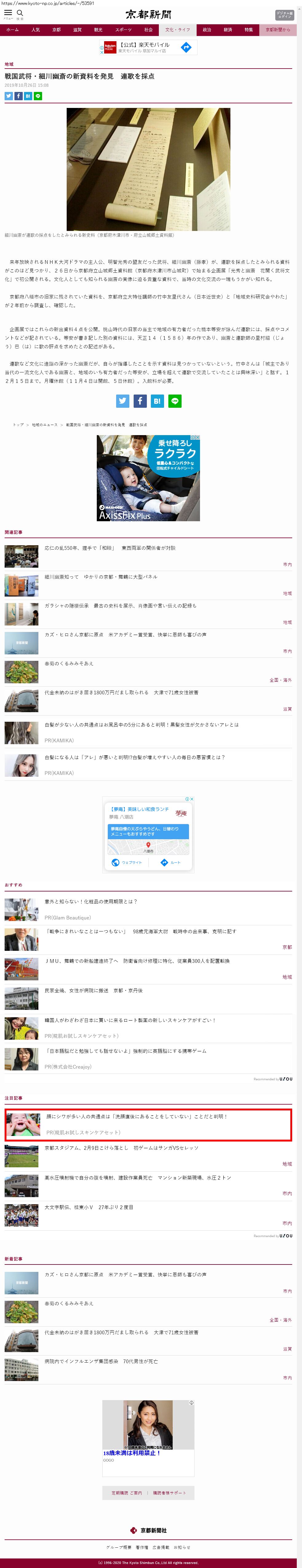The width and height of the screenshot is (302, 1568).
Task: Share via large Facebook button below article
Action: (x=140, y=400)
